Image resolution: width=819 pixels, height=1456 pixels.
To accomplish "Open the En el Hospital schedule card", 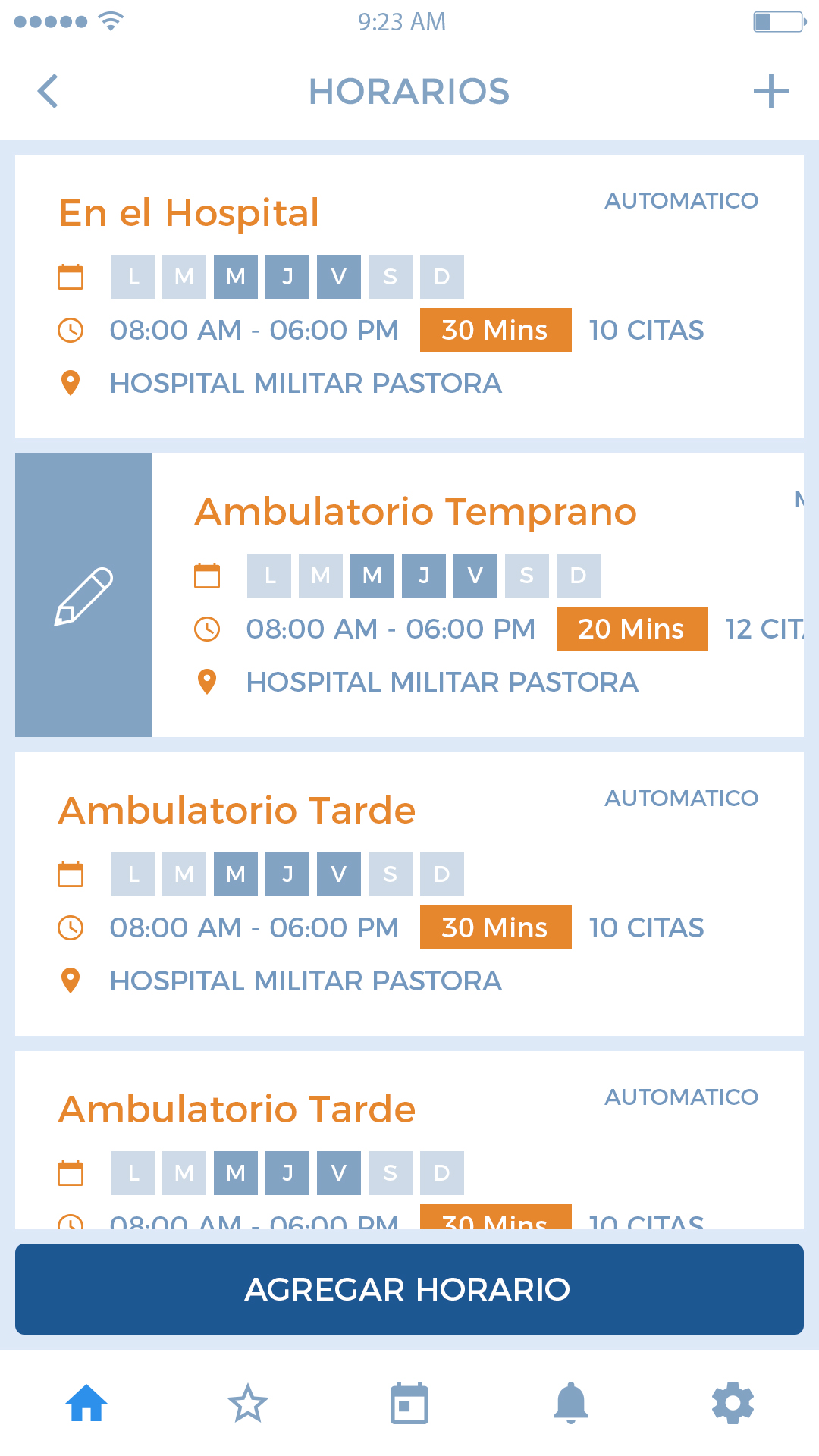I will click(409, 297).
